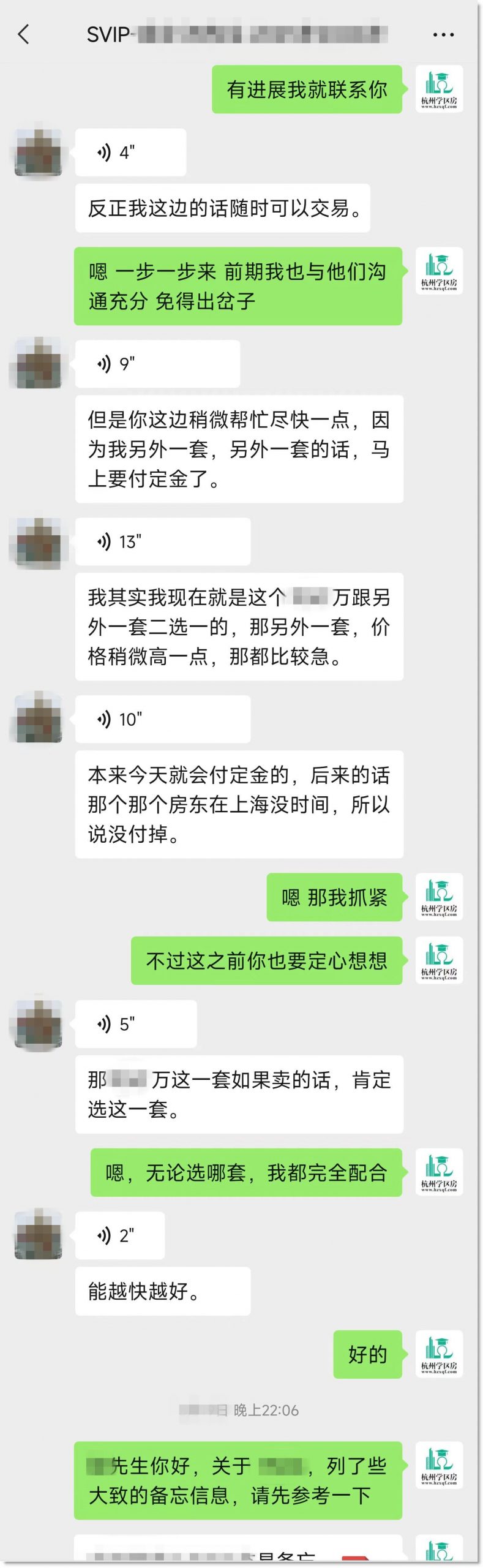Open sender avatar next to 好的 message
Image resolution: width=483 pixels, height=1568 pixels.
tap(439, 1354)
